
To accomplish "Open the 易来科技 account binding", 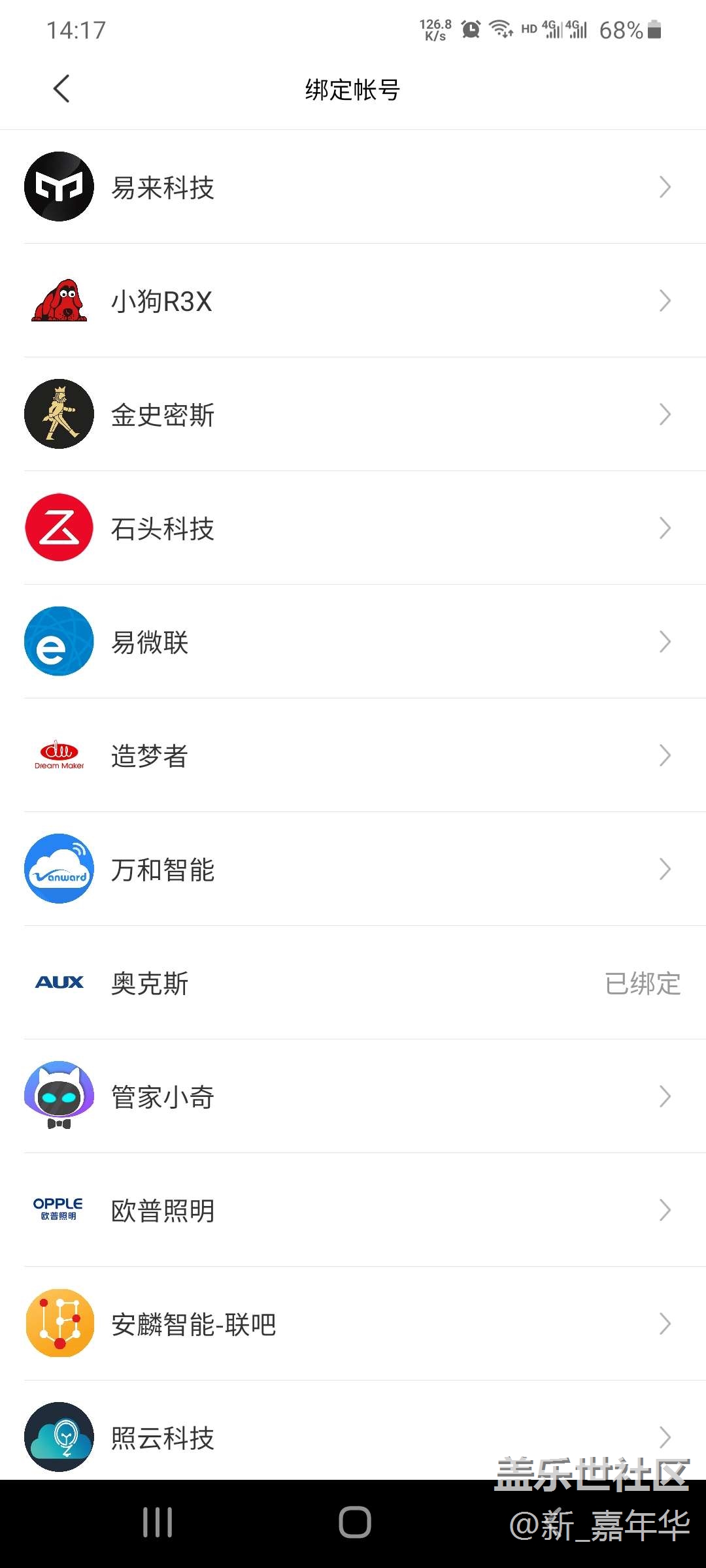I will point(353,188).
